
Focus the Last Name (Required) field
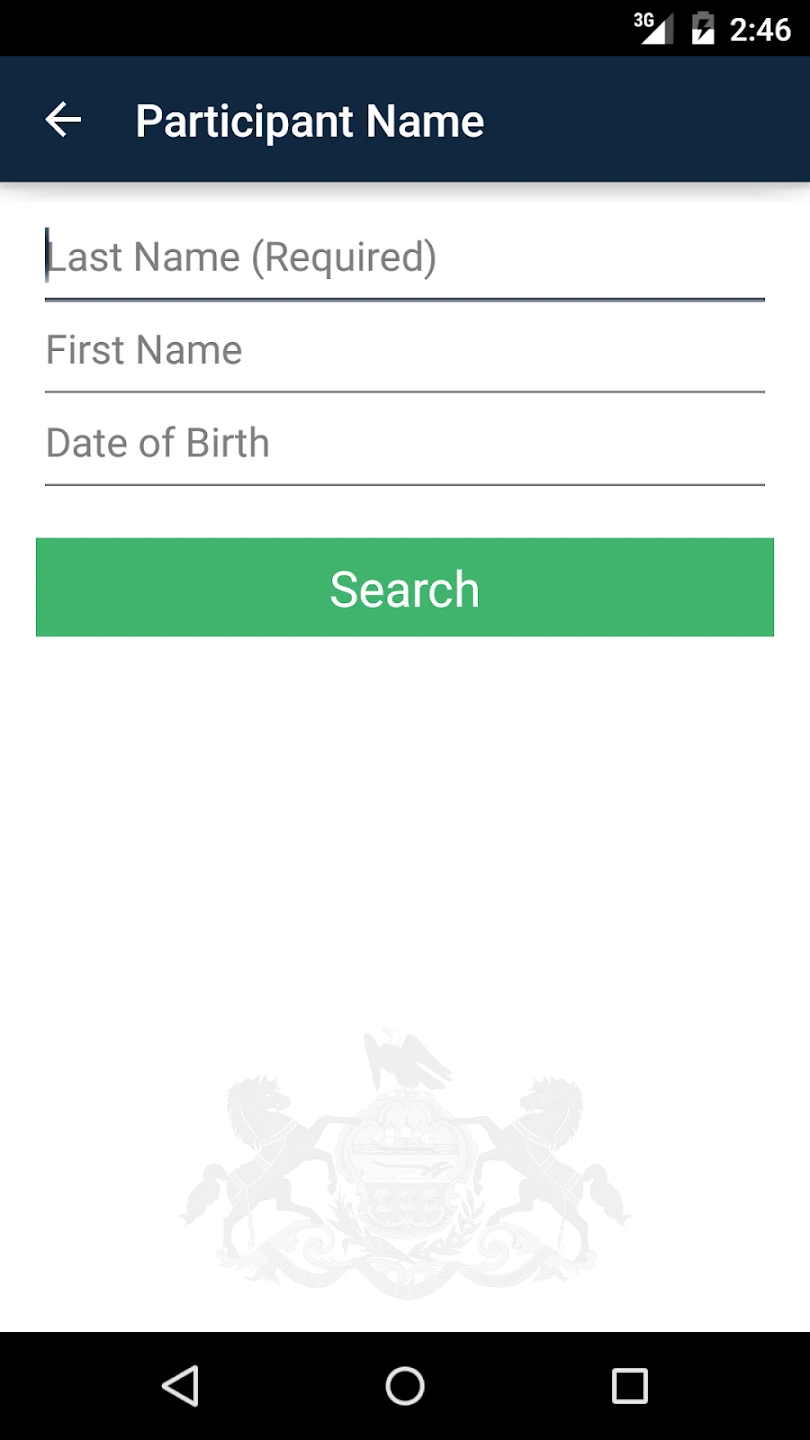click(404, 258)
